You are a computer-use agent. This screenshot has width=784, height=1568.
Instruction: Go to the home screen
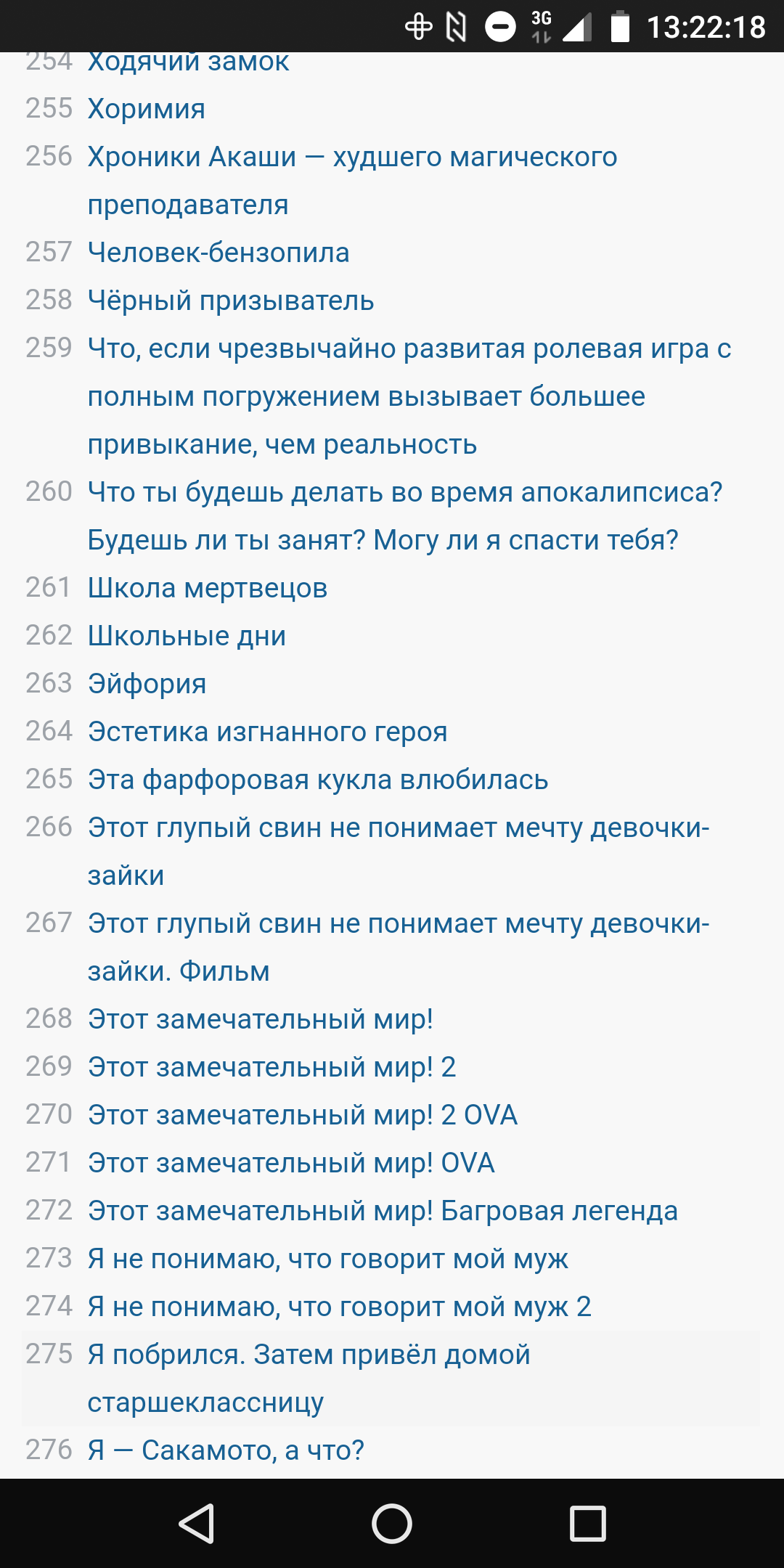coord(392,1523)
